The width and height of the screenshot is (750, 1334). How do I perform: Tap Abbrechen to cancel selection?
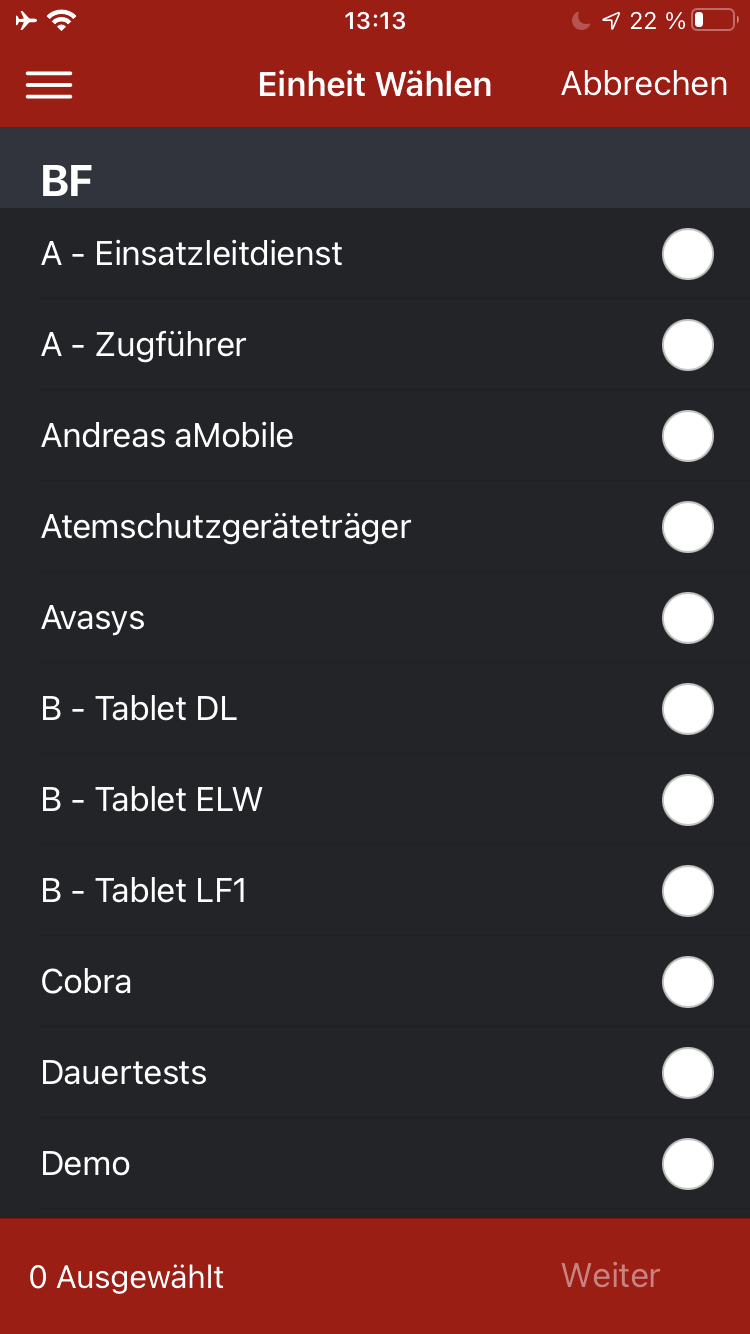point(644,84)
